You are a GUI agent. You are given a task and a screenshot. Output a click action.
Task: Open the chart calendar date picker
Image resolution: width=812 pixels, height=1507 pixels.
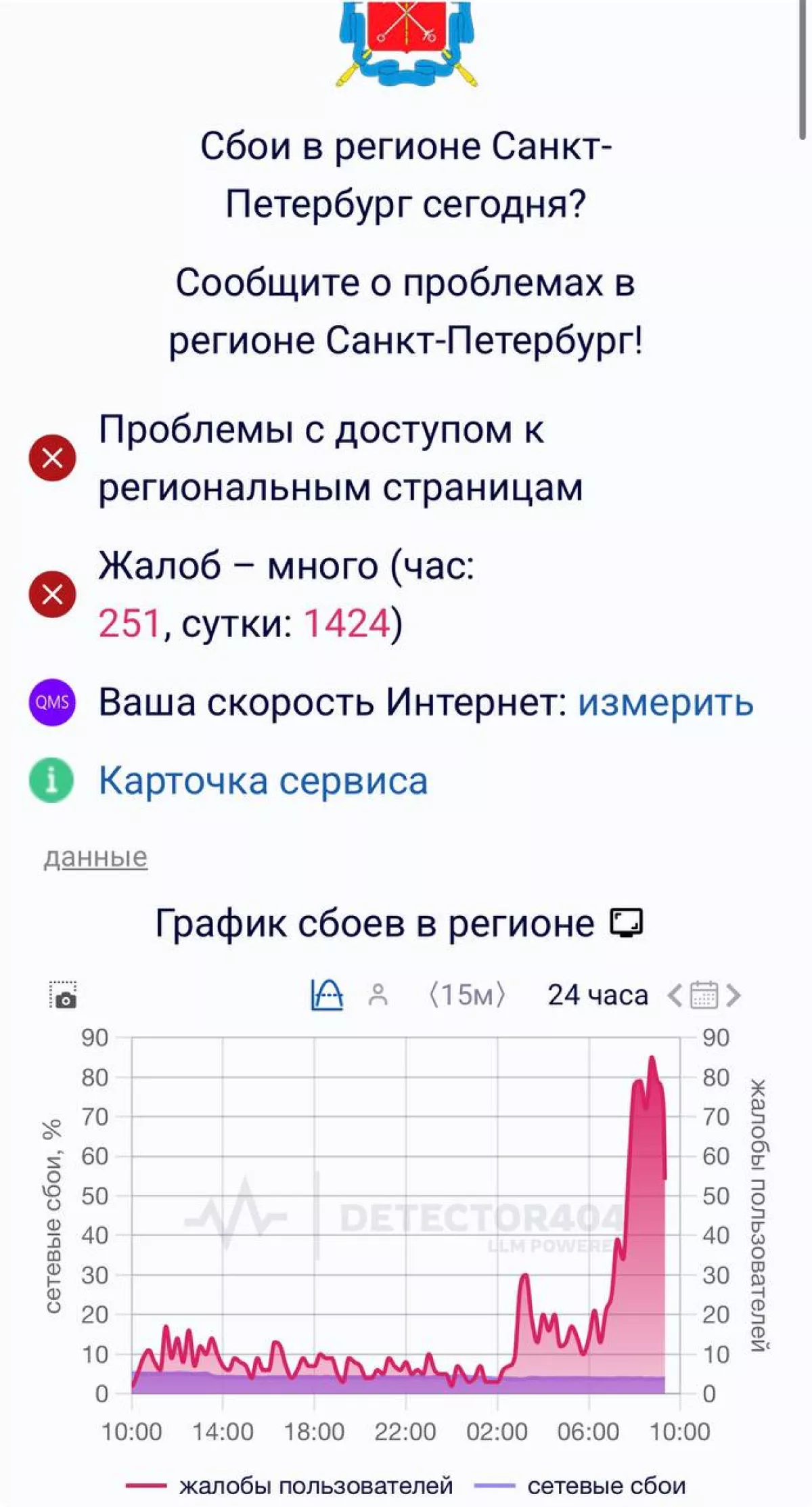[704, 995]
